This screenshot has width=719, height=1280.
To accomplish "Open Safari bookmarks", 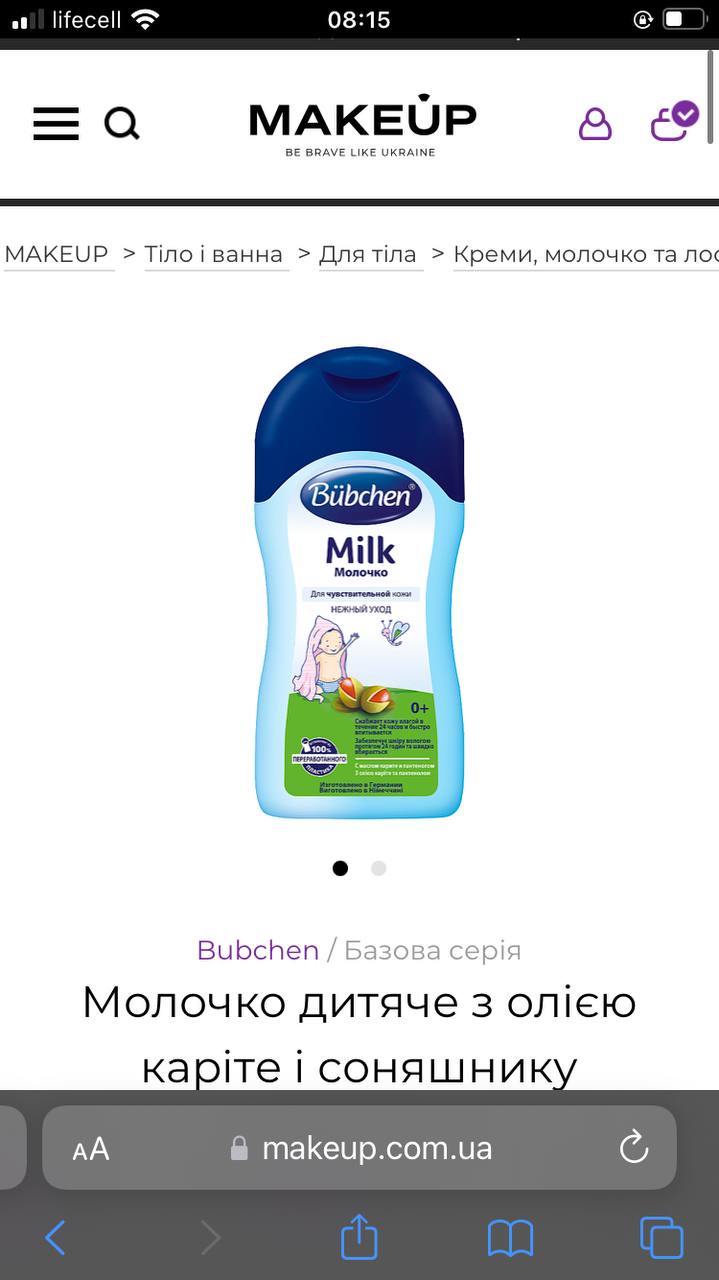I will (x=510, y=1239).
